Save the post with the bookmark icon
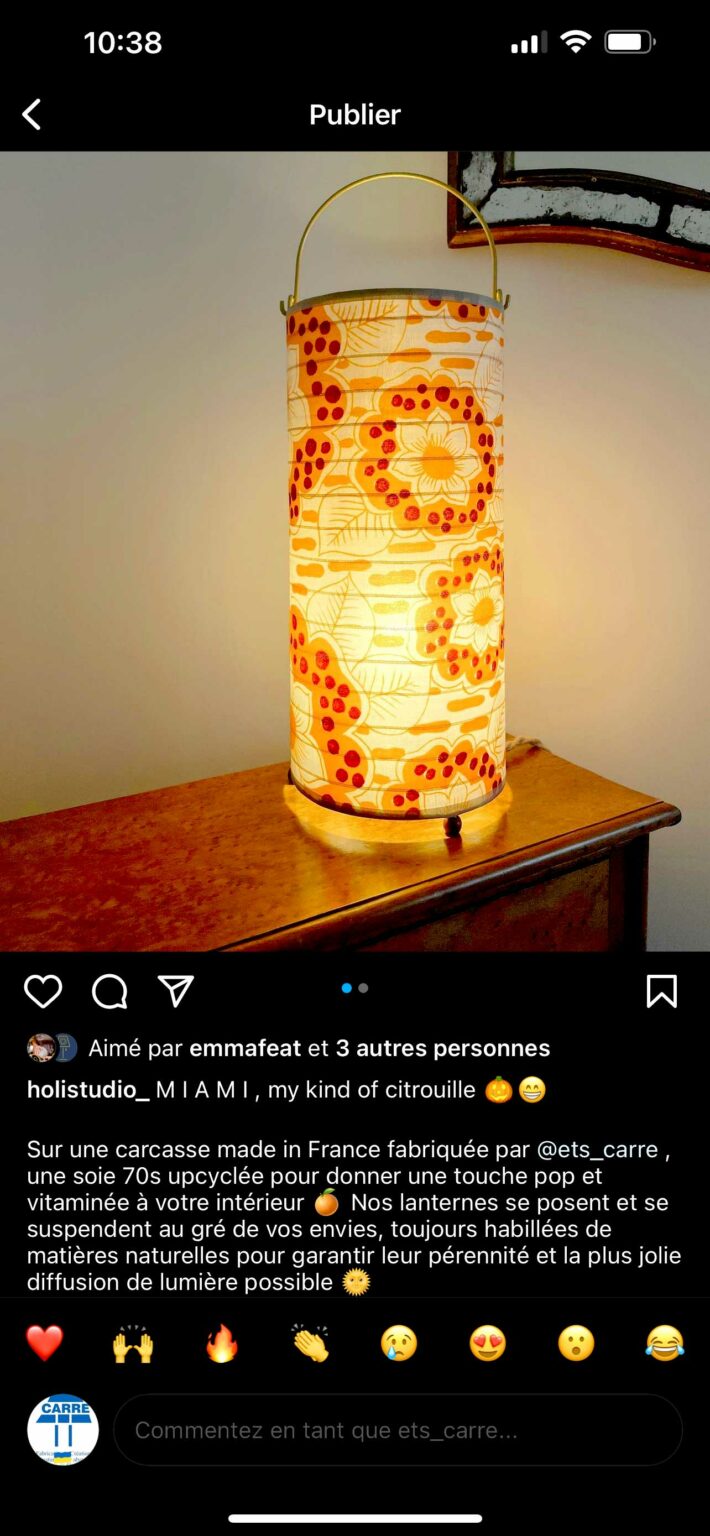The width and height of the screenshot is (710, 1536). click(662, 991)
